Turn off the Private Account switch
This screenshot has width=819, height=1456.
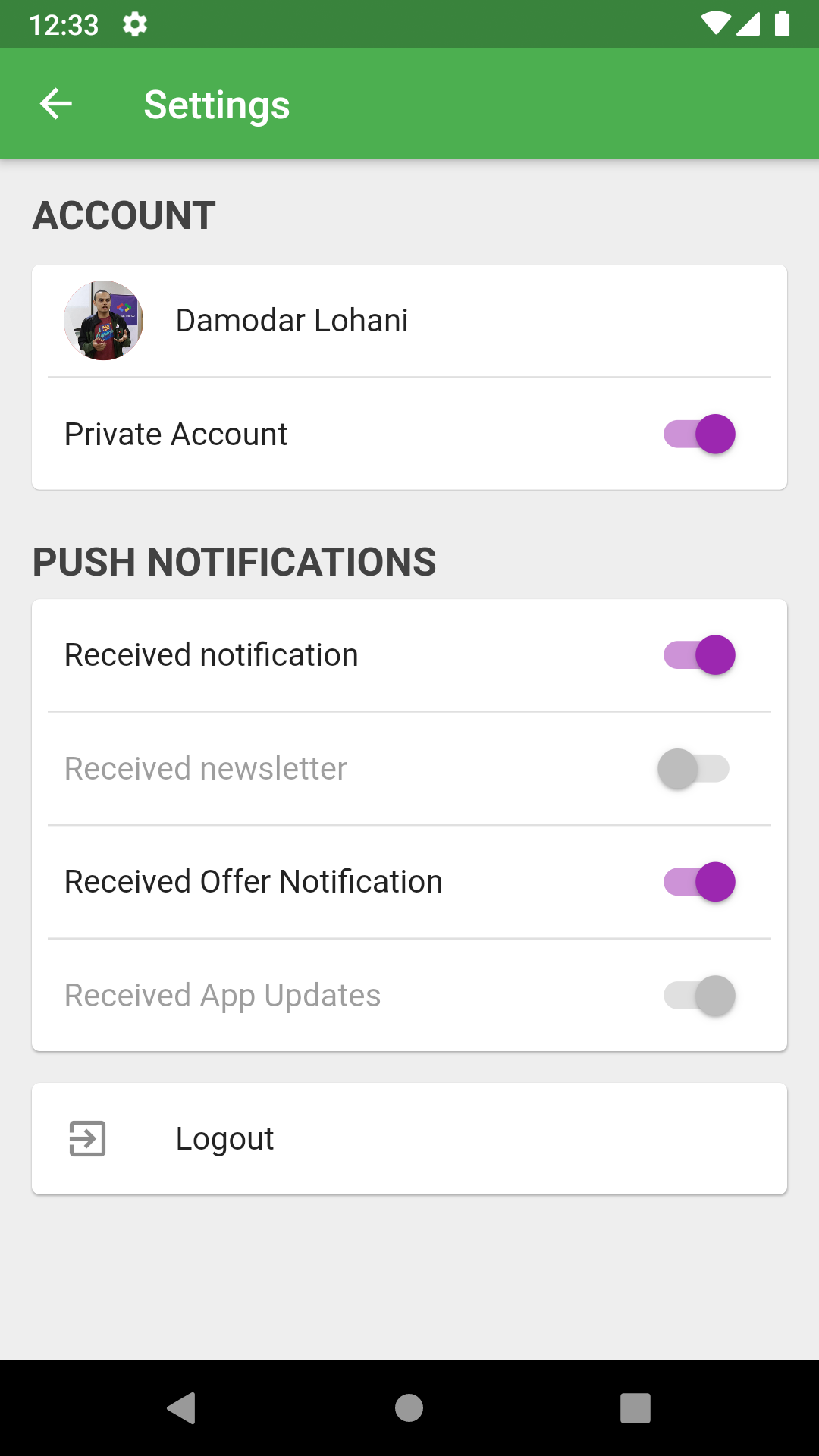pos(699,435)
